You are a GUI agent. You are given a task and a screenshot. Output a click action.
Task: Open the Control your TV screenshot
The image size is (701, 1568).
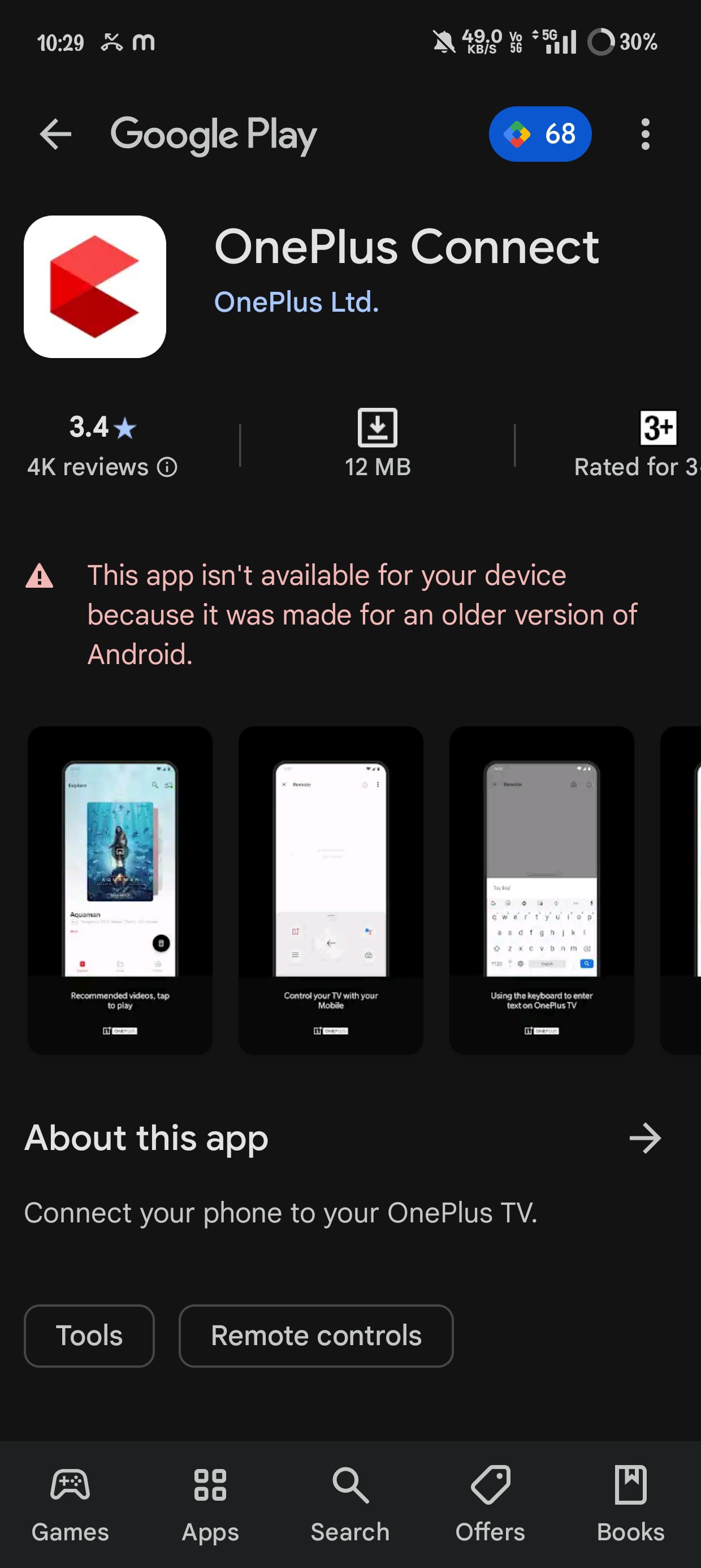point(330,890)
